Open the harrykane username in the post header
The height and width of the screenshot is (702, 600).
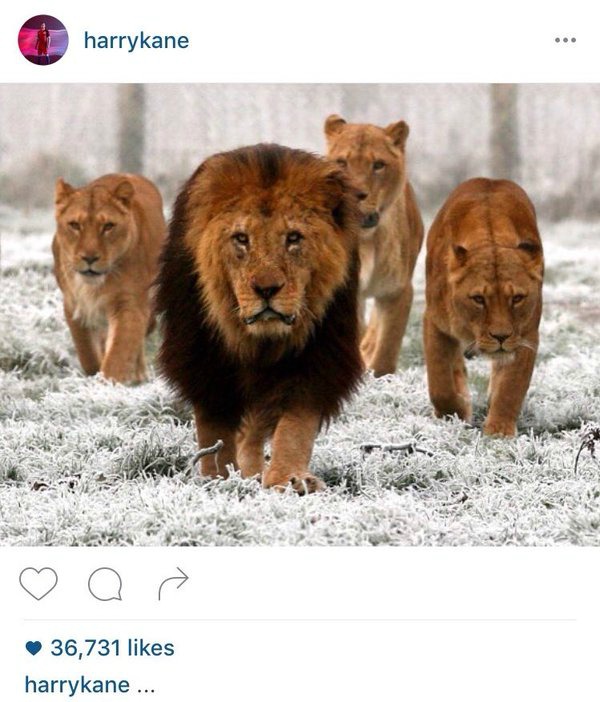136,41
